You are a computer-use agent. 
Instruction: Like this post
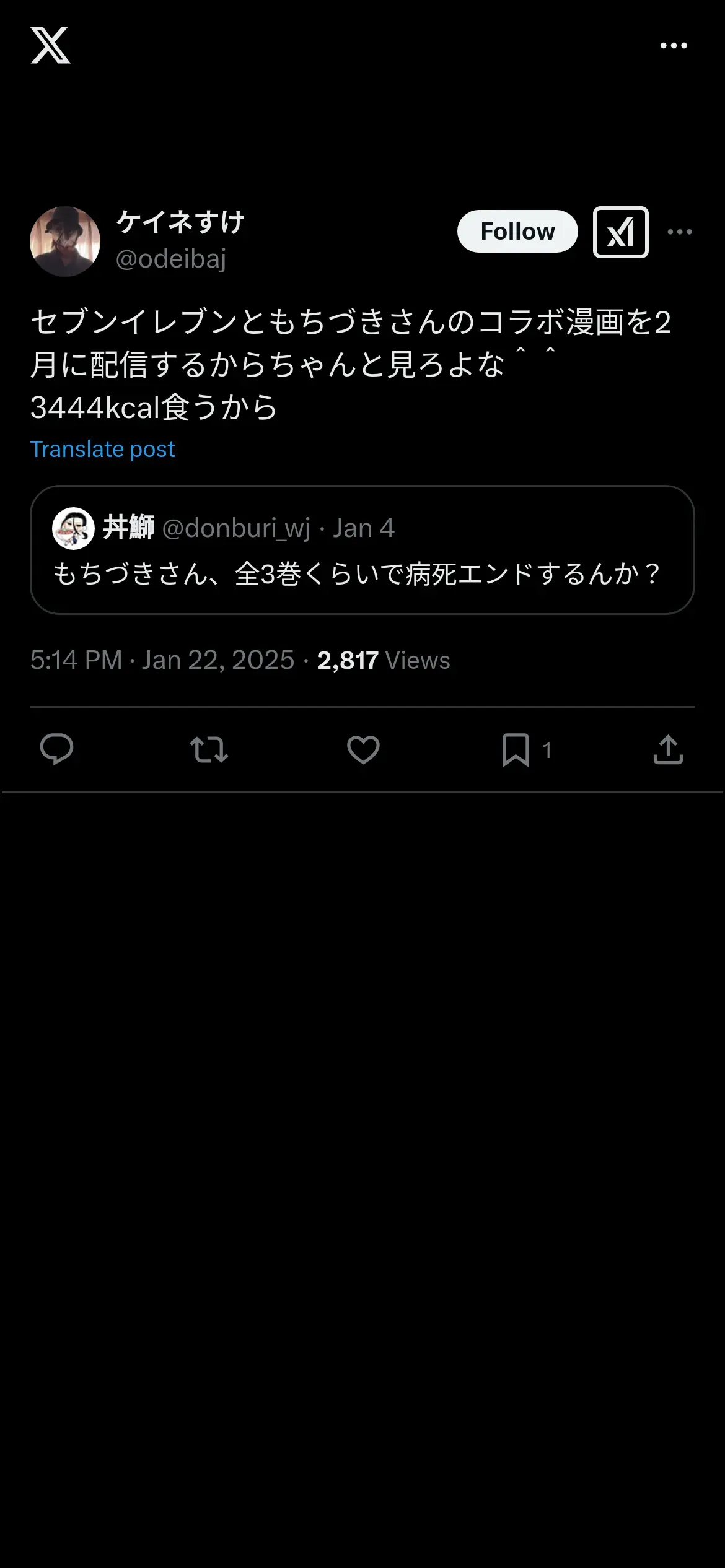pyautogui.click(x=363, y=749)
